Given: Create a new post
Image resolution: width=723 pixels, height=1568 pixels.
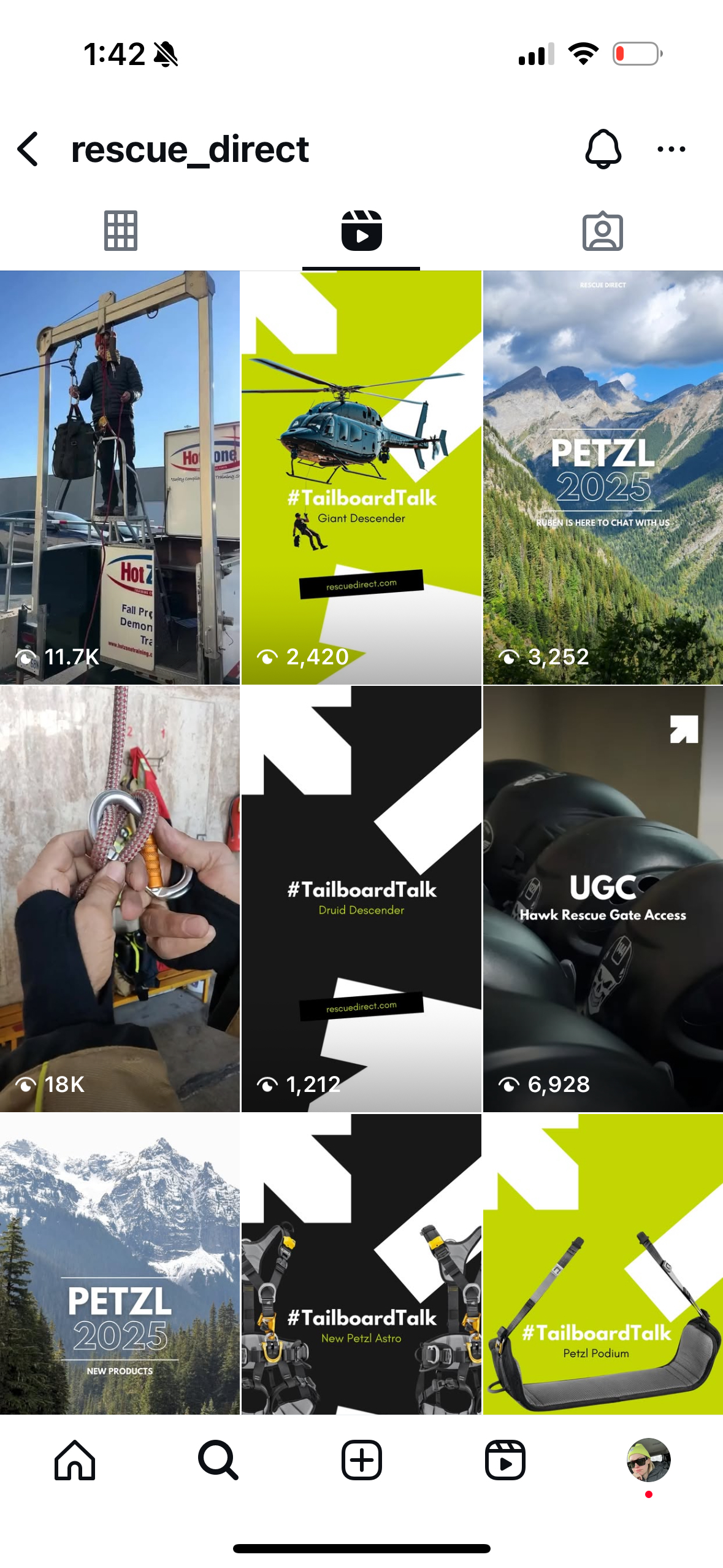Looking at the screenshot, I should pyautogui.click(x=361, y=1460).
